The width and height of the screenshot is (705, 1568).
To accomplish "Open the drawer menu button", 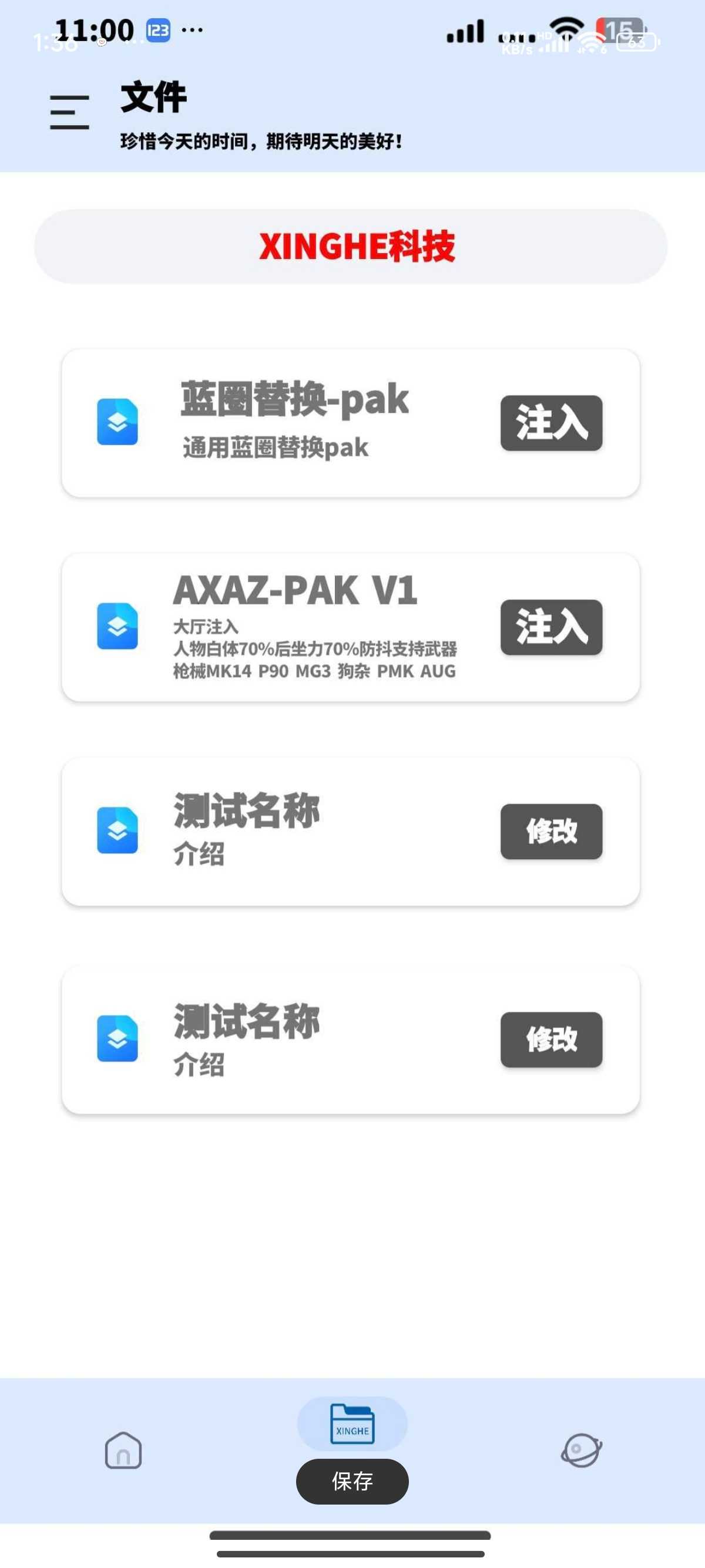I will pos(69,113).
